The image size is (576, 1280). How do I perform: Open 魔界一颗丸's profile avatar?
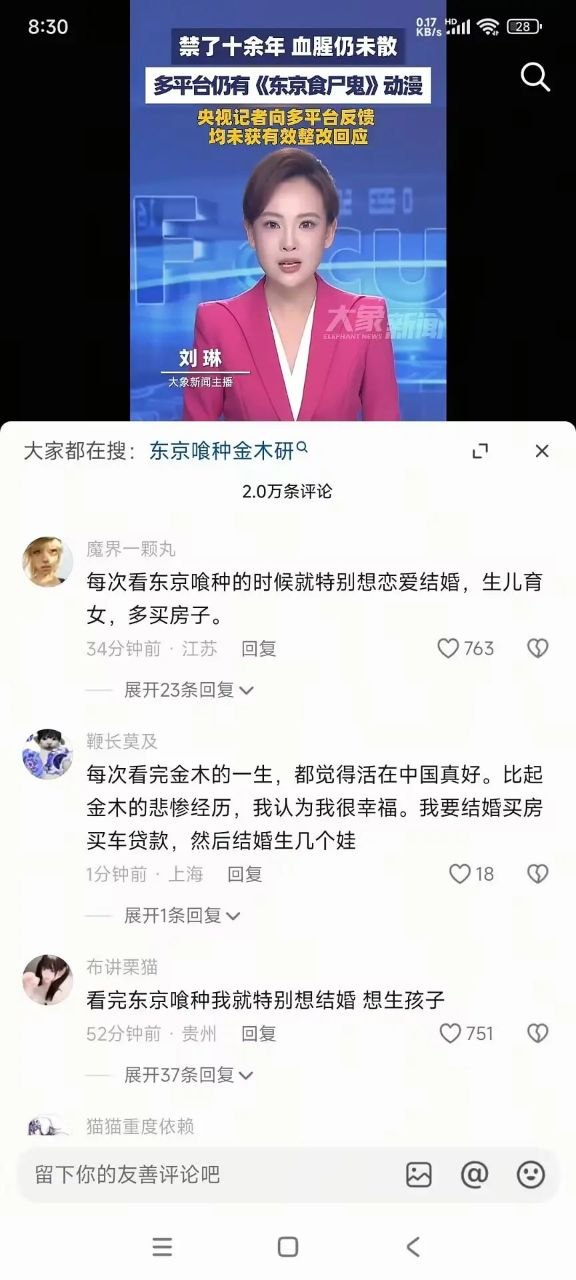click(x=47, y=561)
